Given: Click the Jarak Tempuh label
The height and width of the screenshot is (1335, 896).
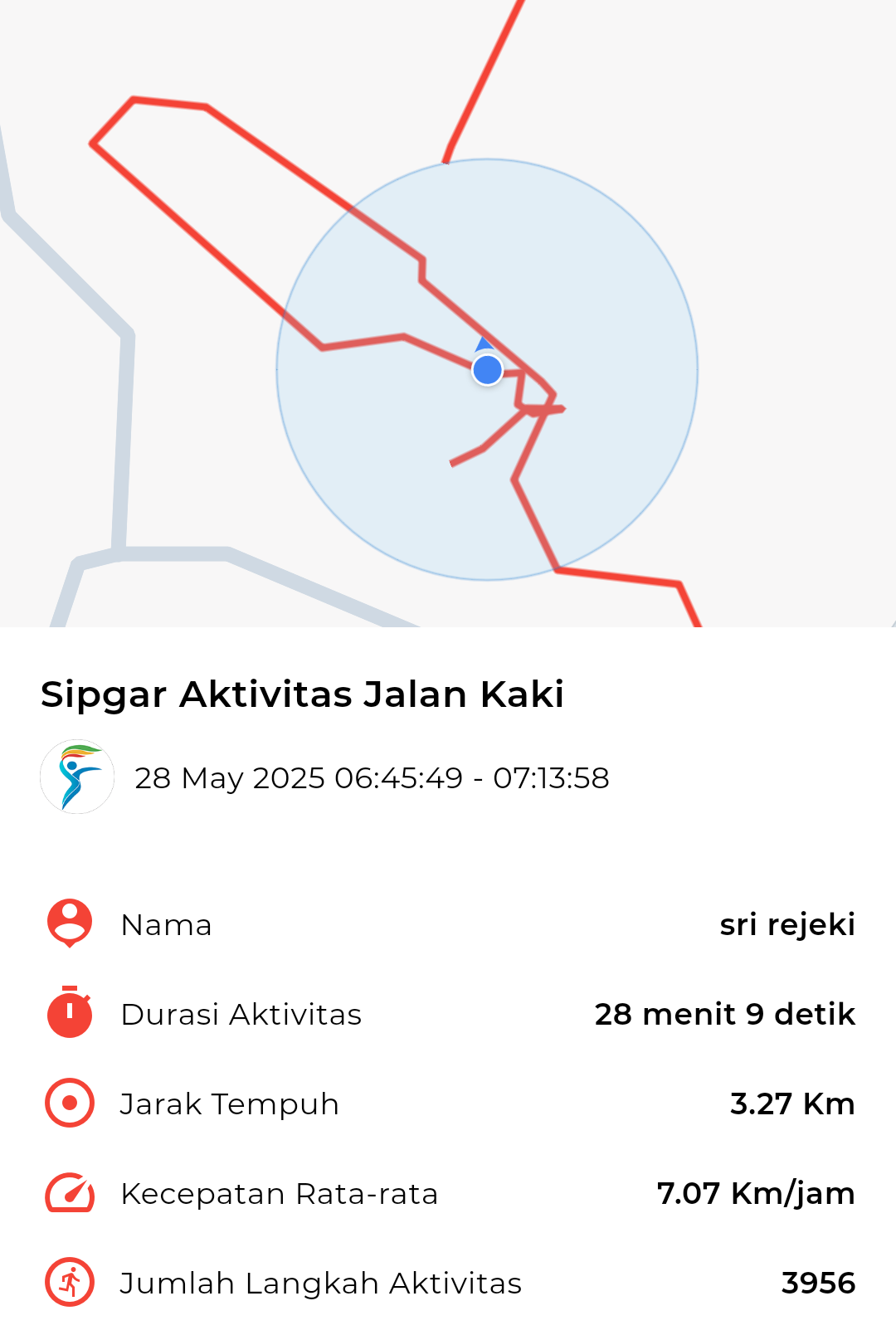Looking at the screenshot, I should coord(229,1104).
